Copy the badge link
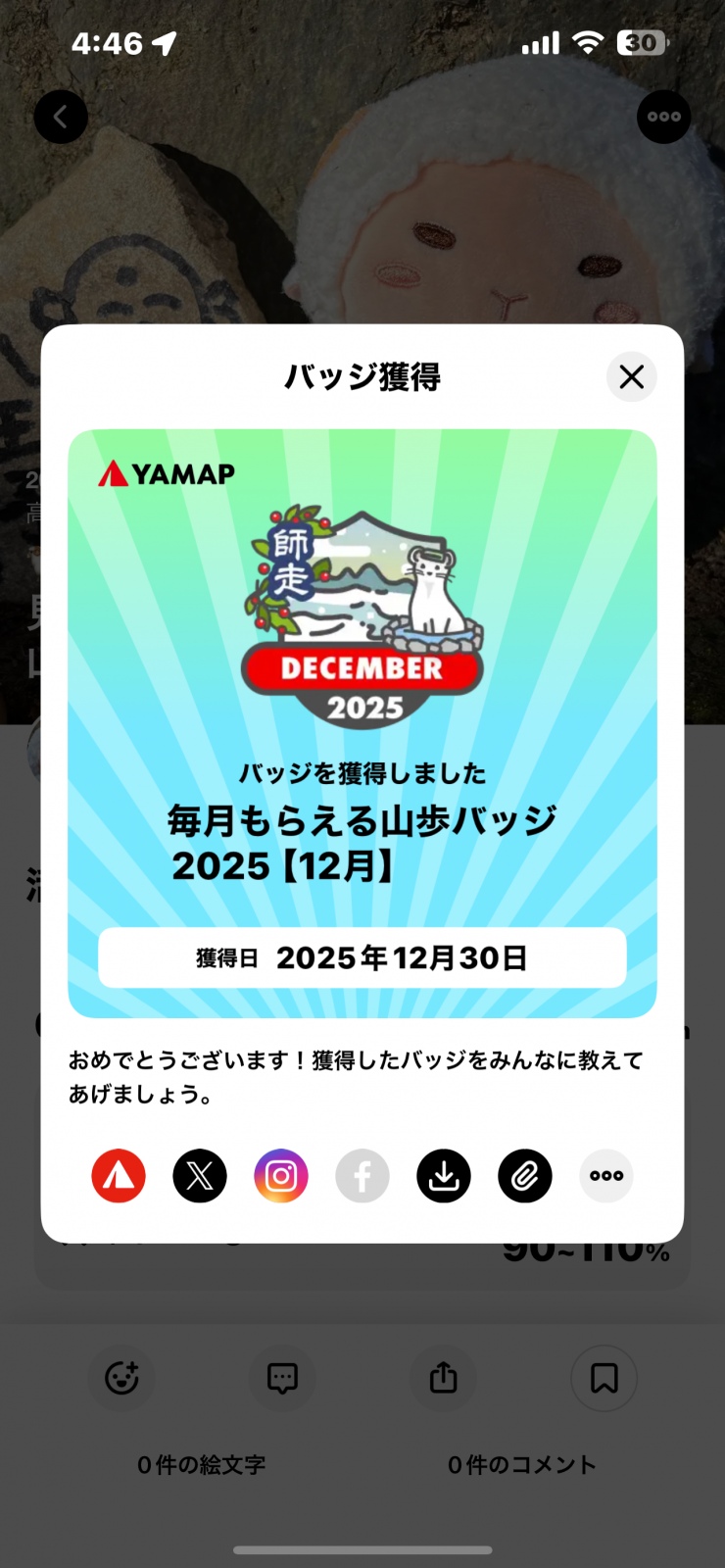This screenshot has height=1568, width=725. pyautogui.click(x=525, y=1176)
